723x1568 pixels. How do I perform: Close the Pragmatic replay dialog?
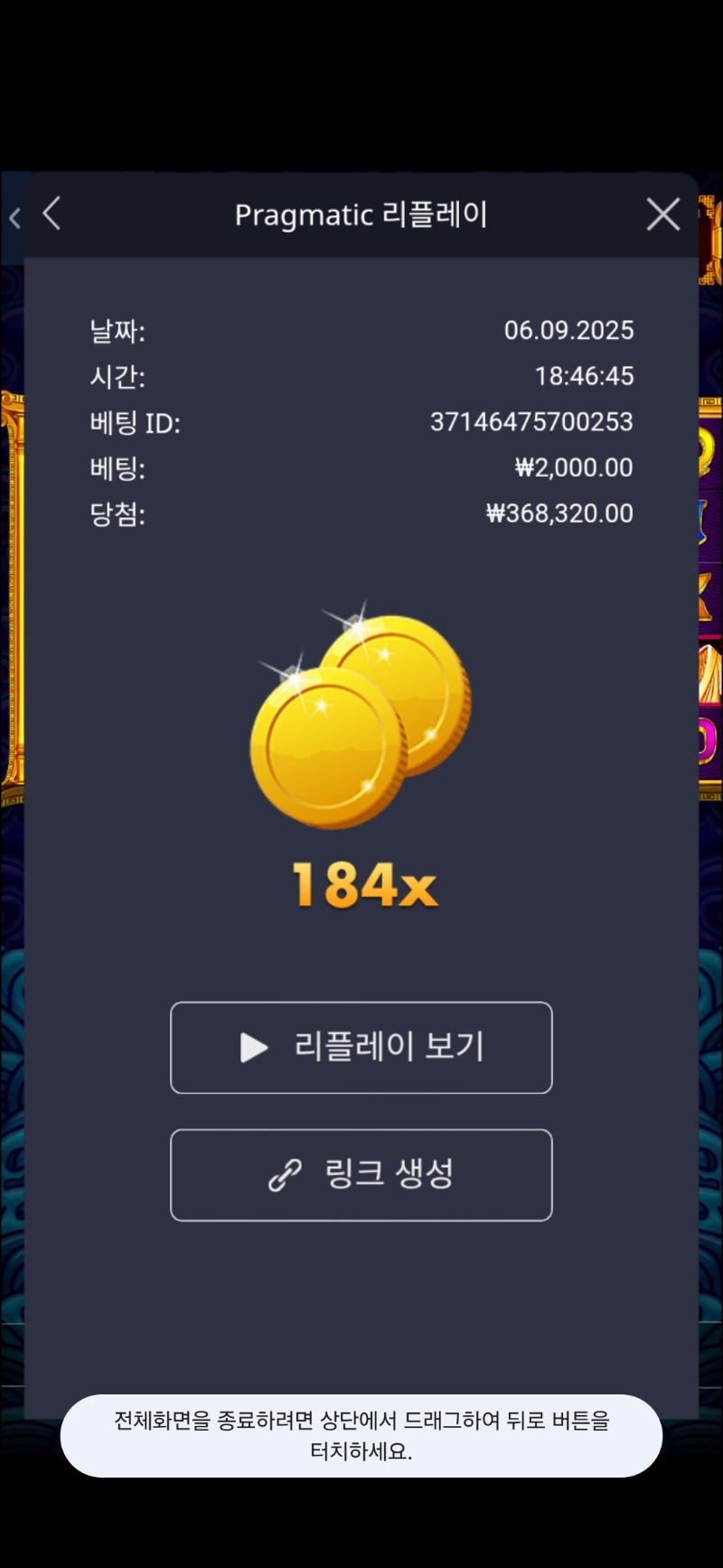pos(663,214)
